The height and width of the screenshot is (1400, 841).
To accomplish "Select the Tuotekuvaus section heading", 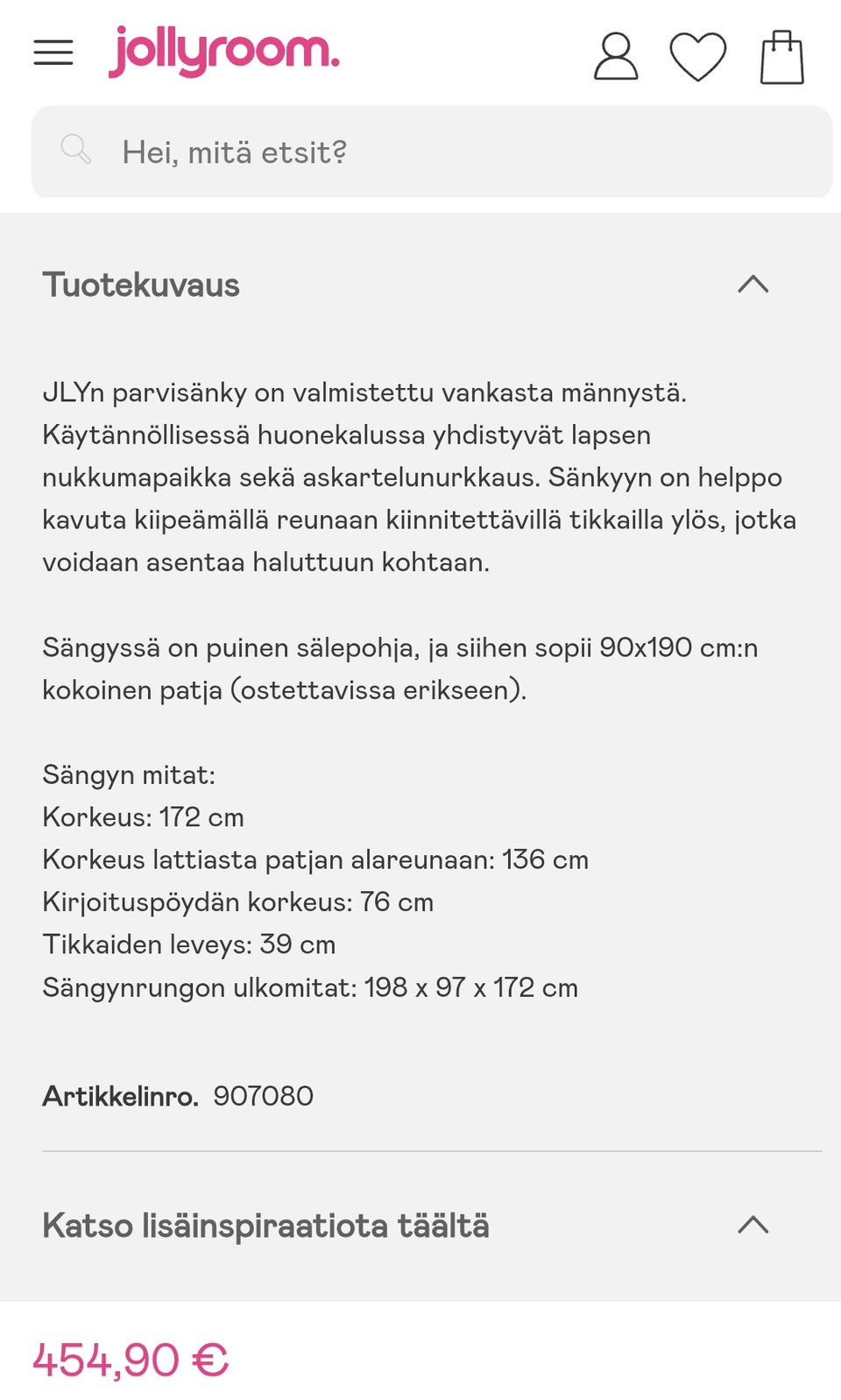I will [141, 285].
